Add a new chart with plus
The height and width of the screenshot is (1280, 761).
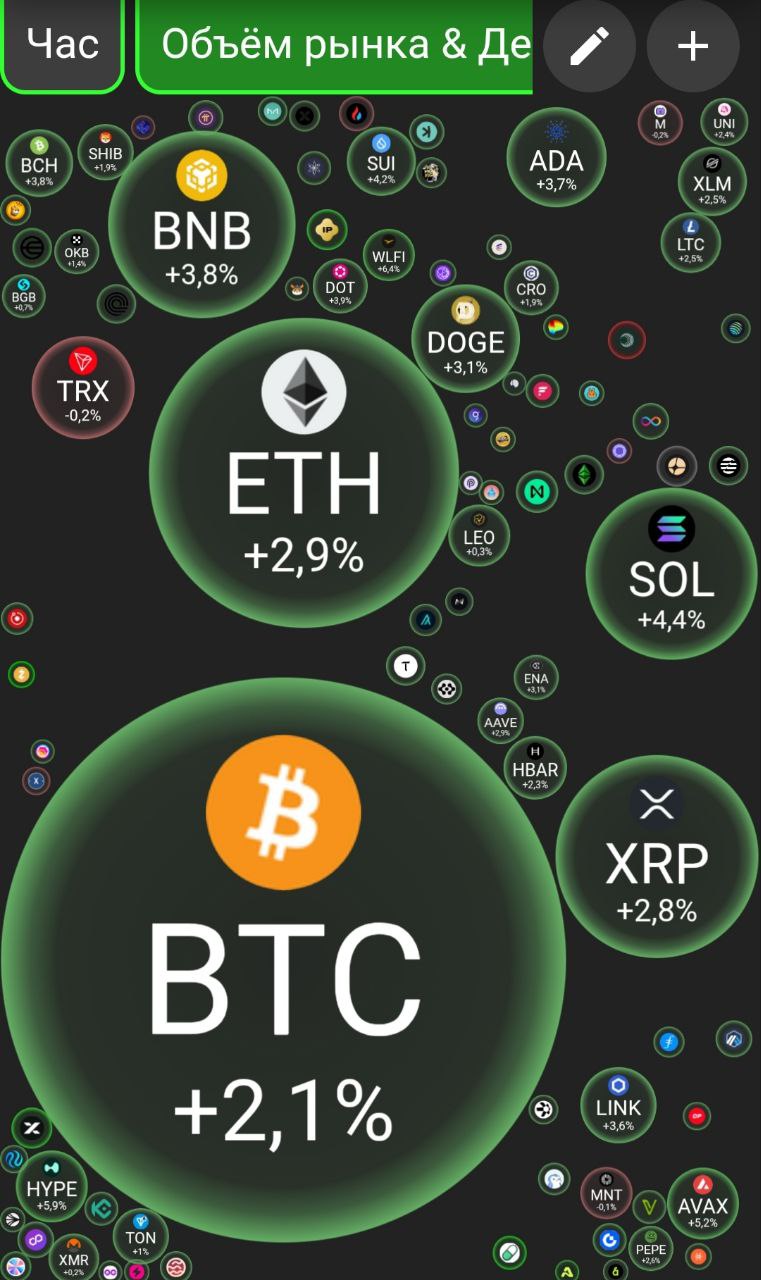pyautogui.click(x=693, y=47)
